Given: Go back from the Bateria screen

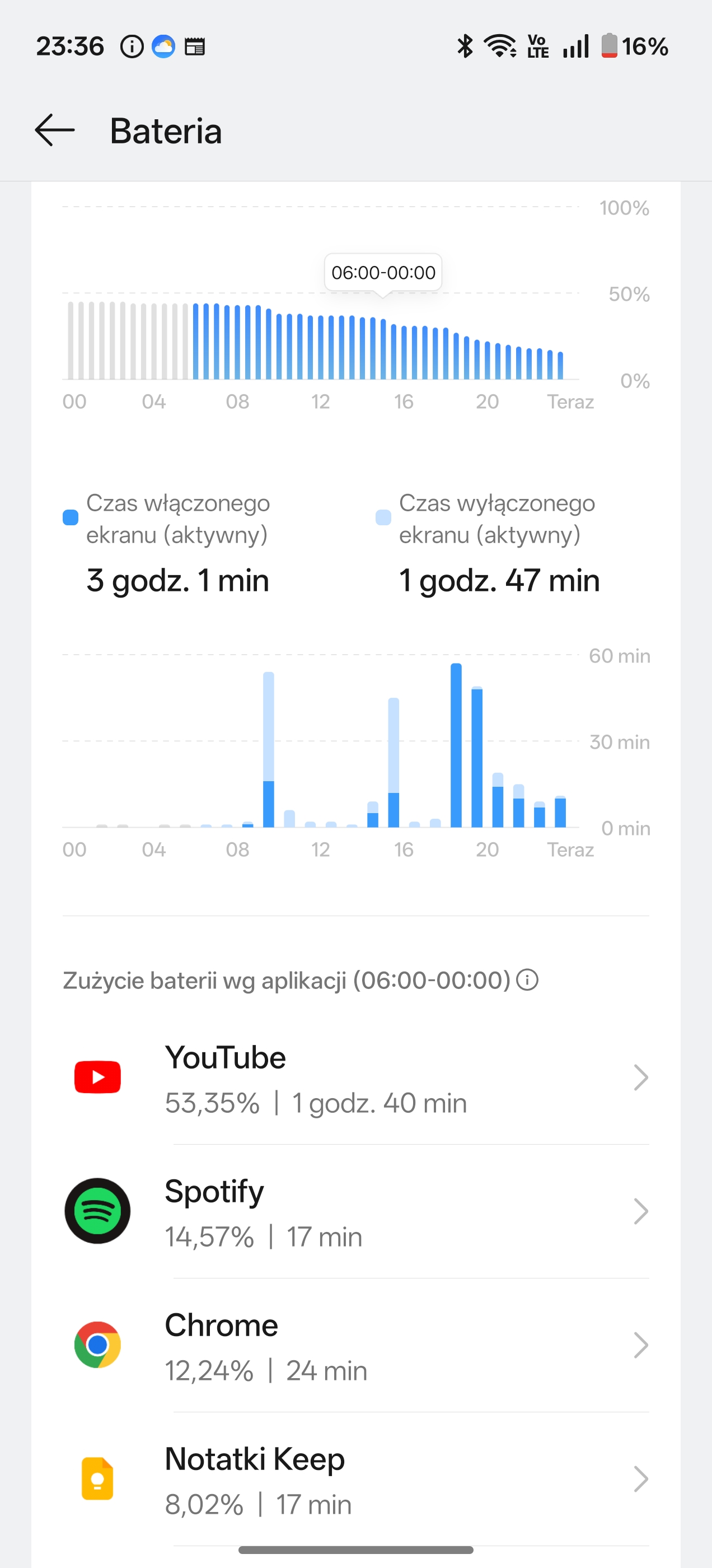Looking at the screenshot, I should coord(55,130).
